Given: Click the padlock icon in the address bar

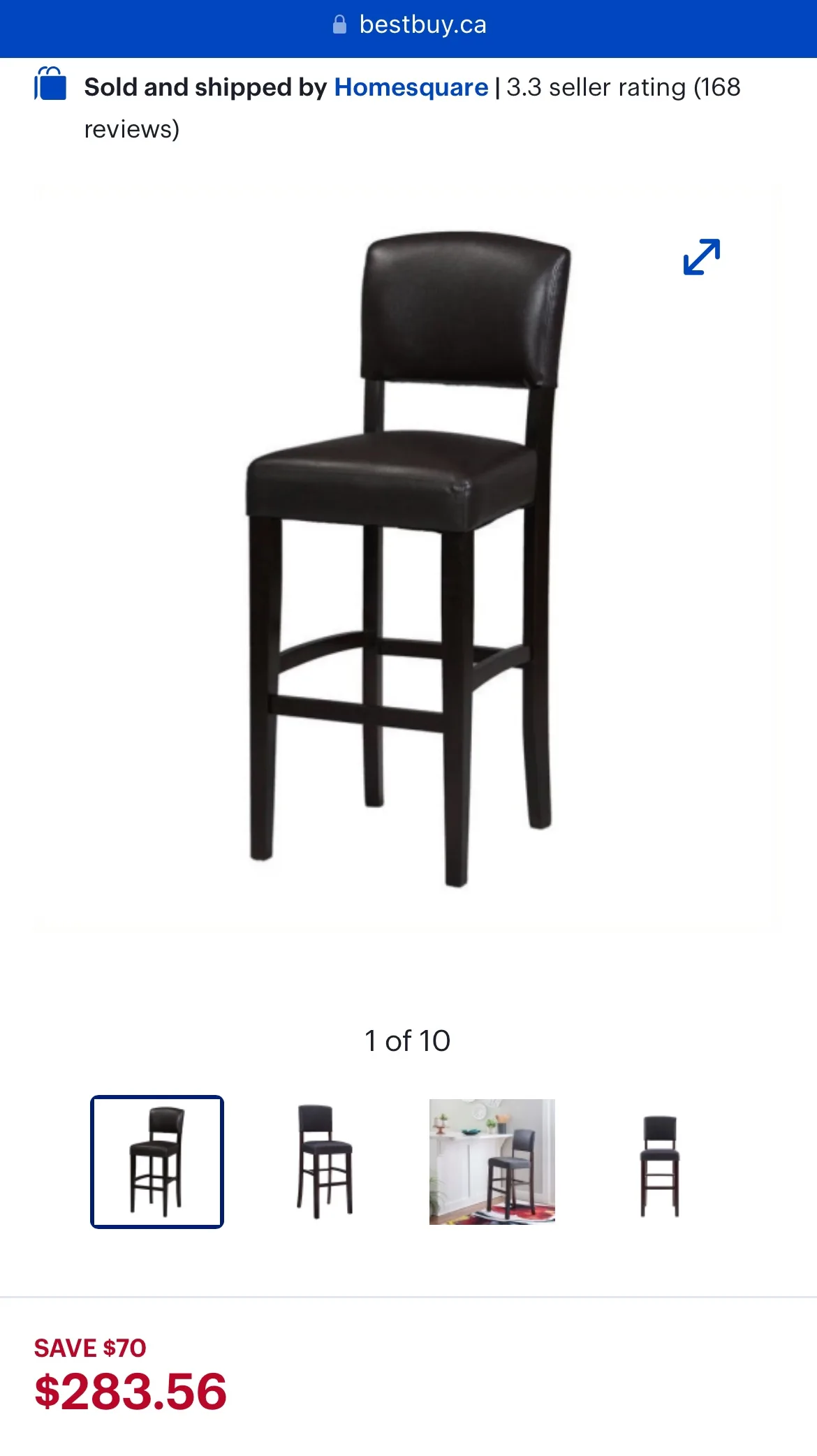Looking at the screenshot, I should click(x=340, y=25).
